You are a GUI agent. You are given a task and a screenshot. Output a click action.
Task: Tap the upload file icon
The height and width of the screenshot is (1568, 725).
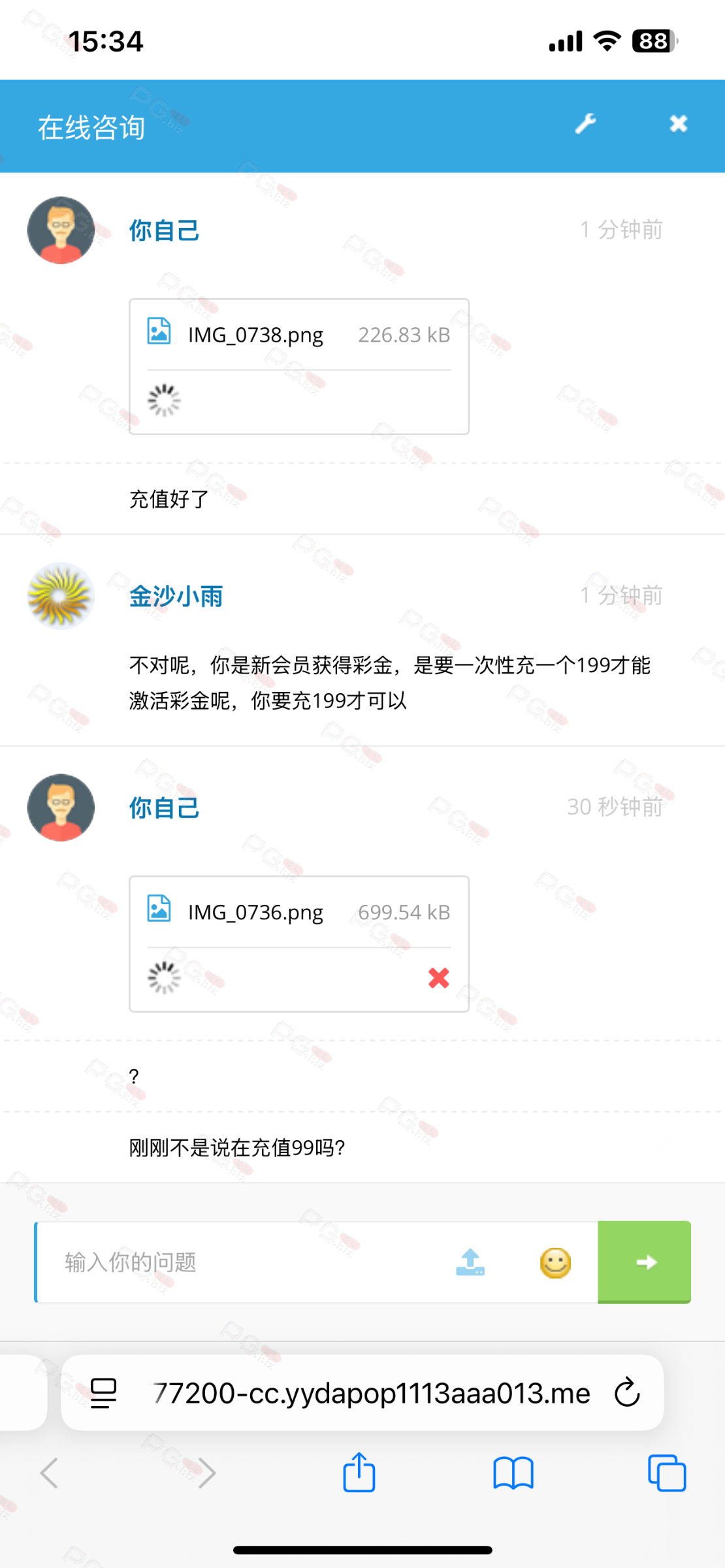tap(470, 1262)
